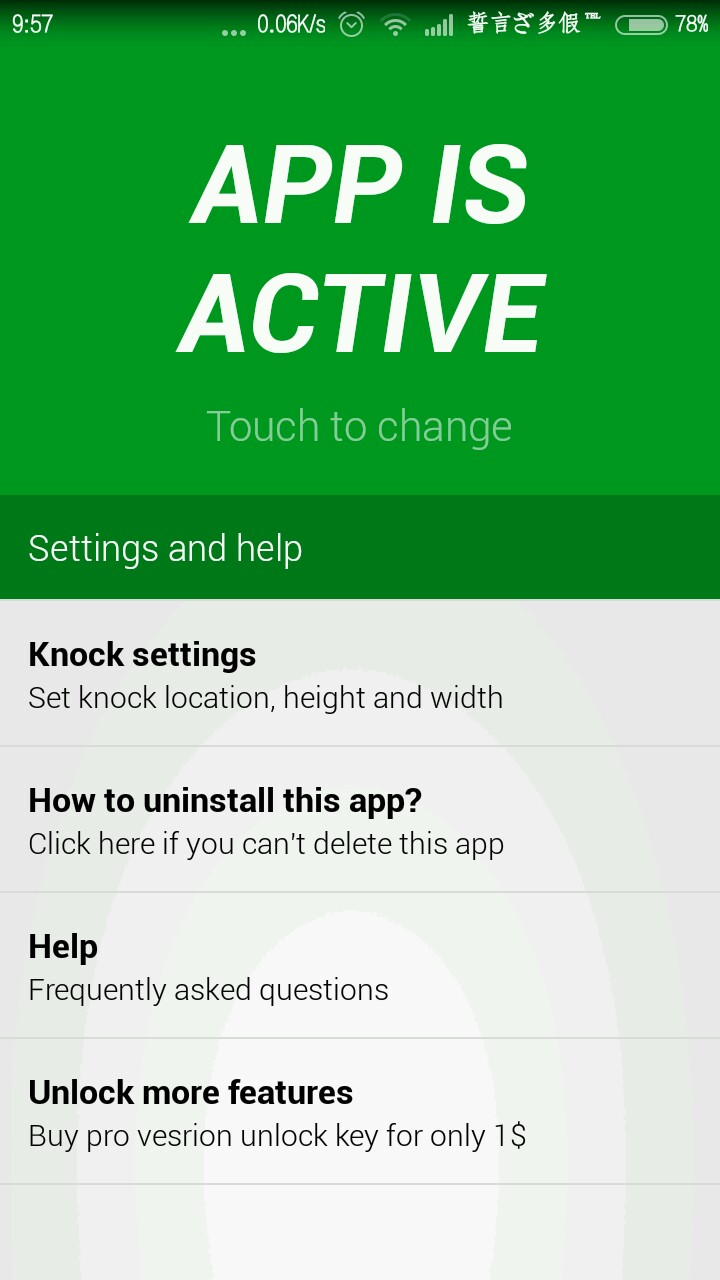This screenshot has width=720, height=1280.
Task: Open Help frequently asked questions
Action: (x=360, y=966)
